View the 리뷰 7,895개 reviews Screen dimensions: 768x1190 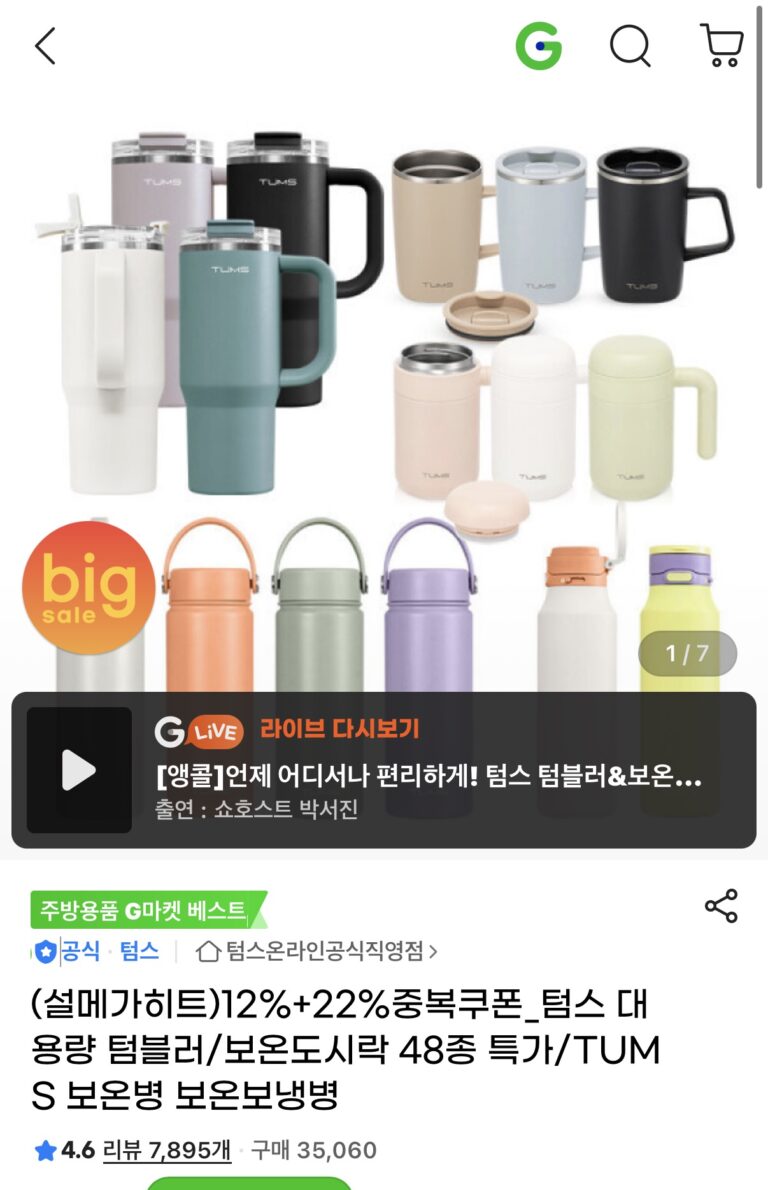(x=167, y=1150)
